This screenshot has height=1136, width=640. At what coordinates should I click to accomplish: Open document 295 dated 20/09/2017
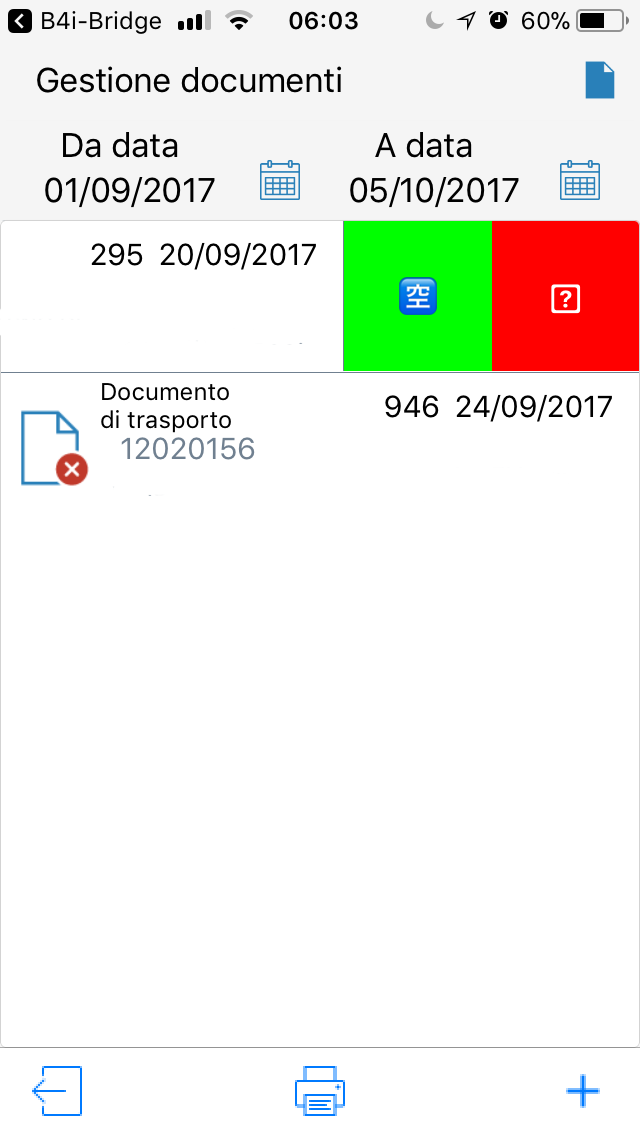(x=170, y=295)
